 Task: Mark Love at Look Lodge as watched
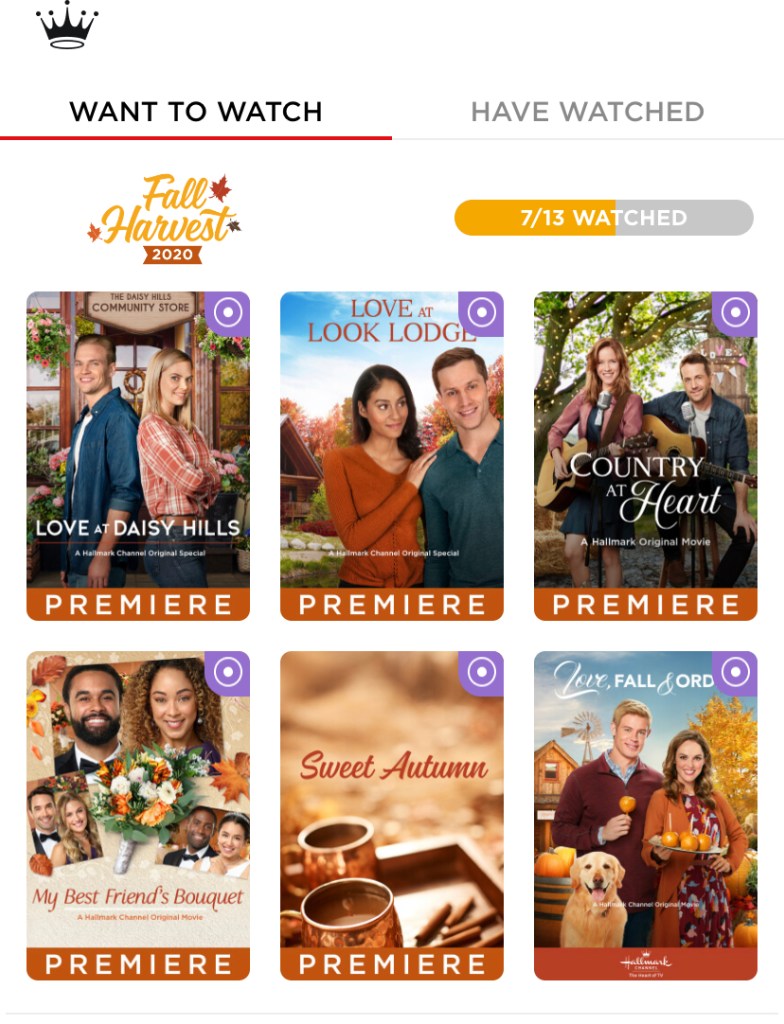coord(482,312)
